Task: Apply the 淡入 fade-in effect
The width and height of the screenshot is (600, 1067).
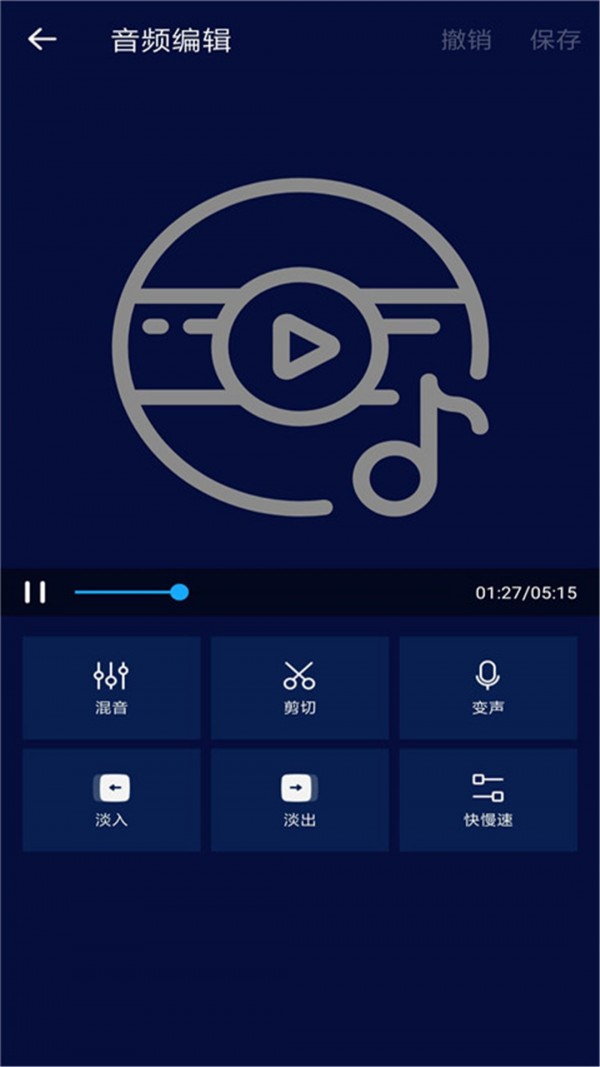Action: click(x=111, y=800)
